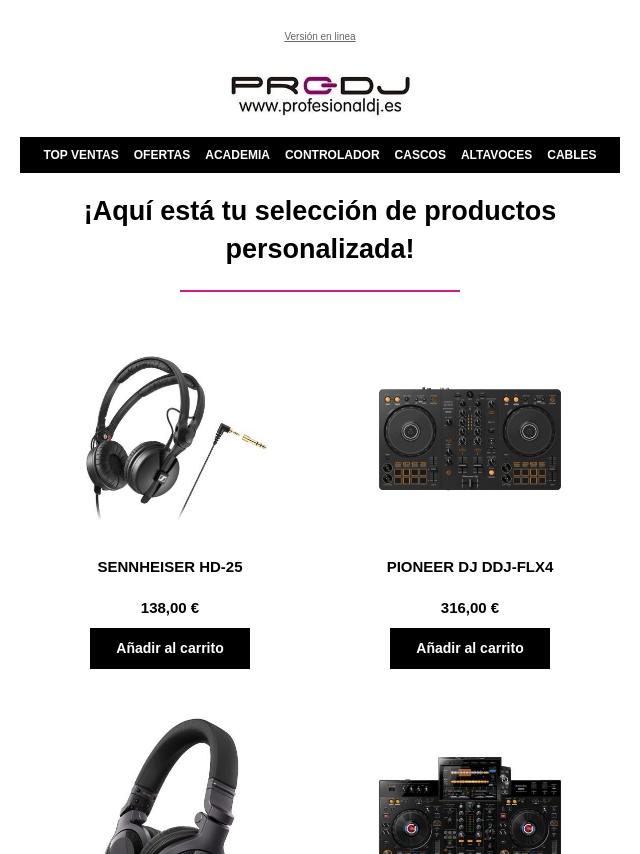Open the 'Versión en línea' link
640x854 pixels.
[x=319, y=37]
